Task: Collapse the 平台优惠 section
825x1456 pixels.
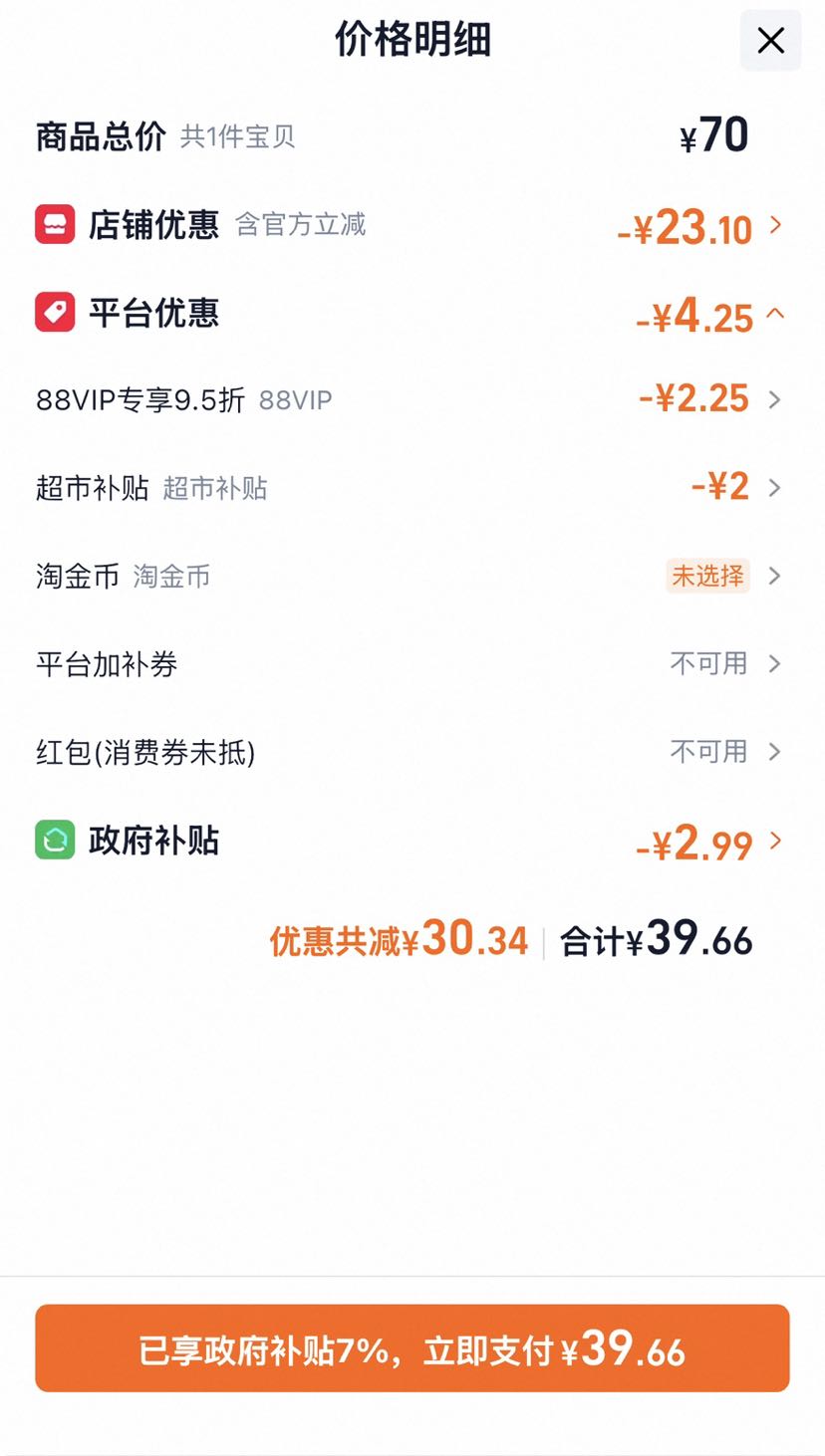Action: click(412, 315)
